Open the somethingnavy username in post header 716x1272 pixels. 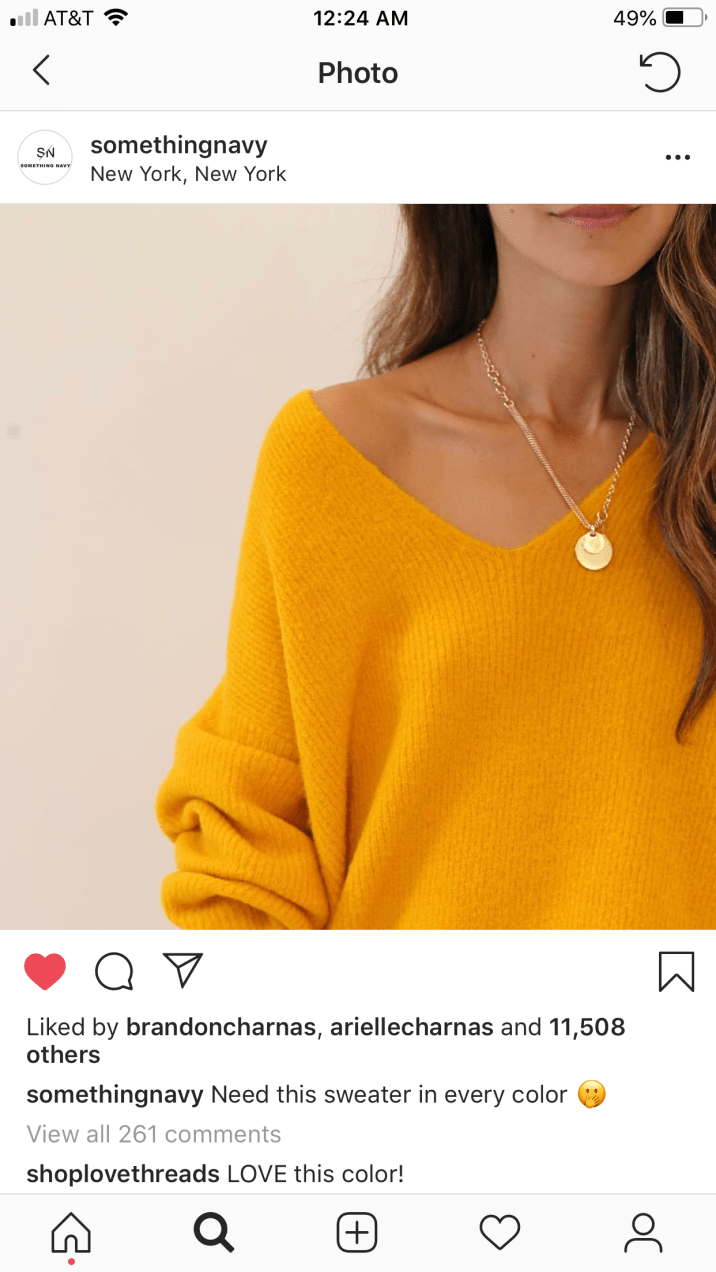tap(179, 145)
